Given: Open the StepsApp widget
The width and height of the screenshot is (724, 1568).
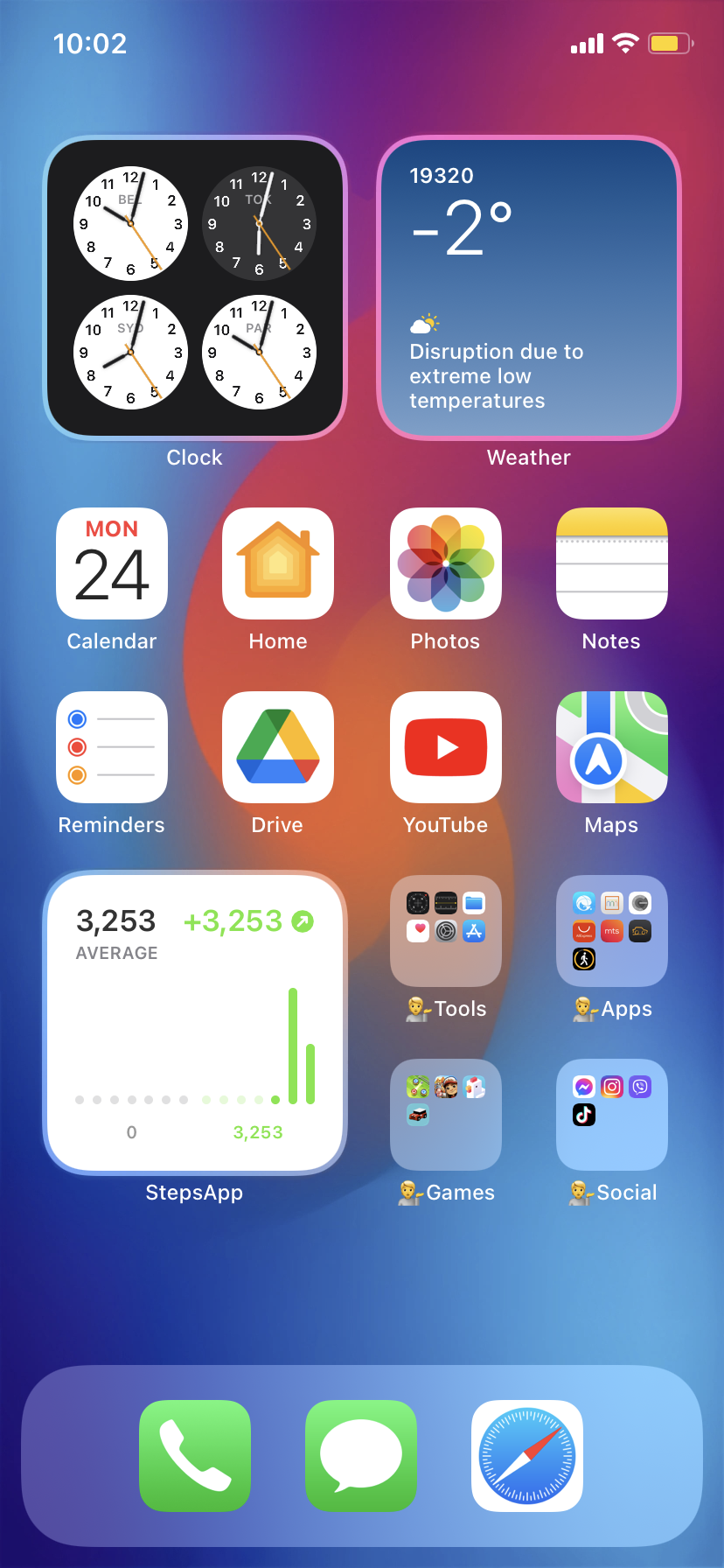Looking at the screenshot, I should pyautogui.click(x=195, y=1023).
